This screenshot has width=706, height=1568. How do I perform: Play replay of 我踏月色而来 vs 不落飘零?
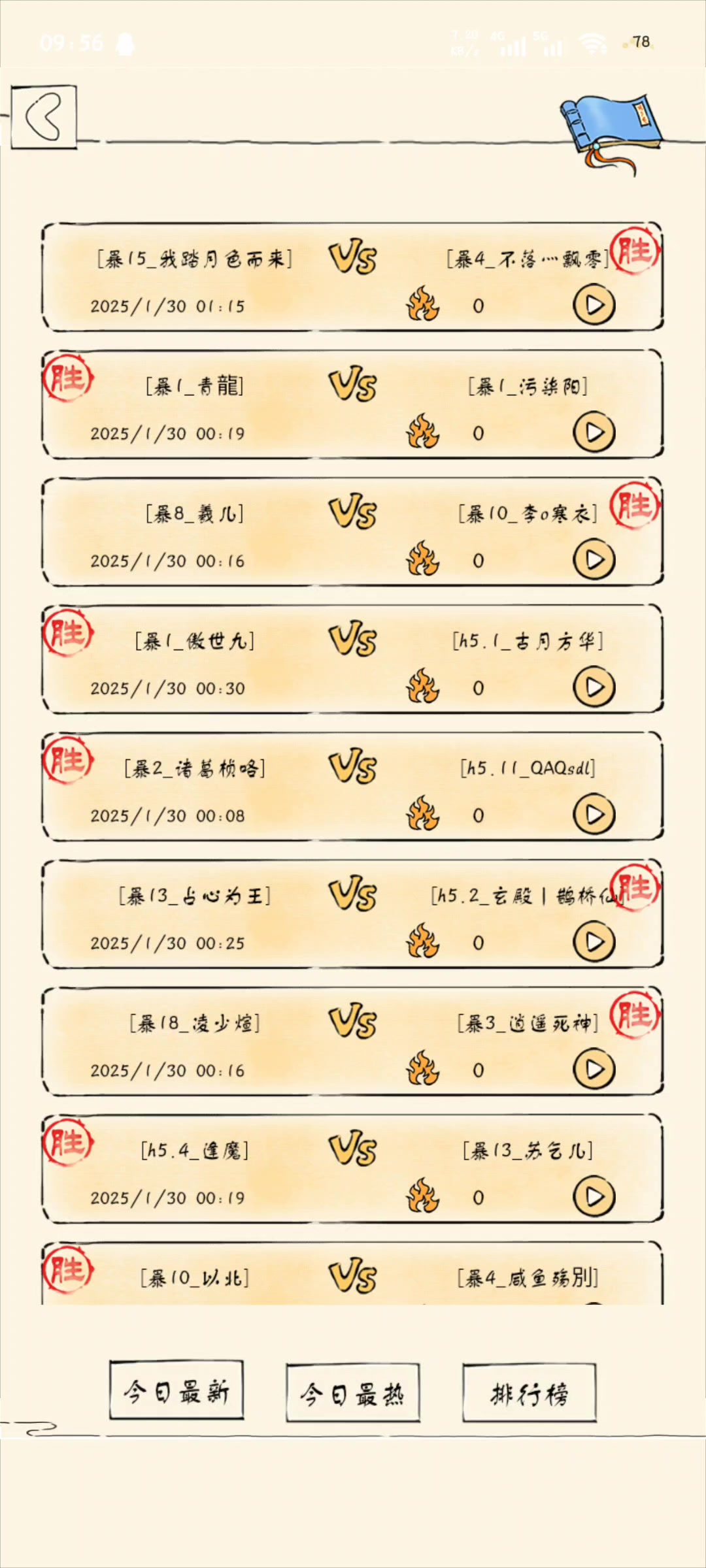point(594,305)
